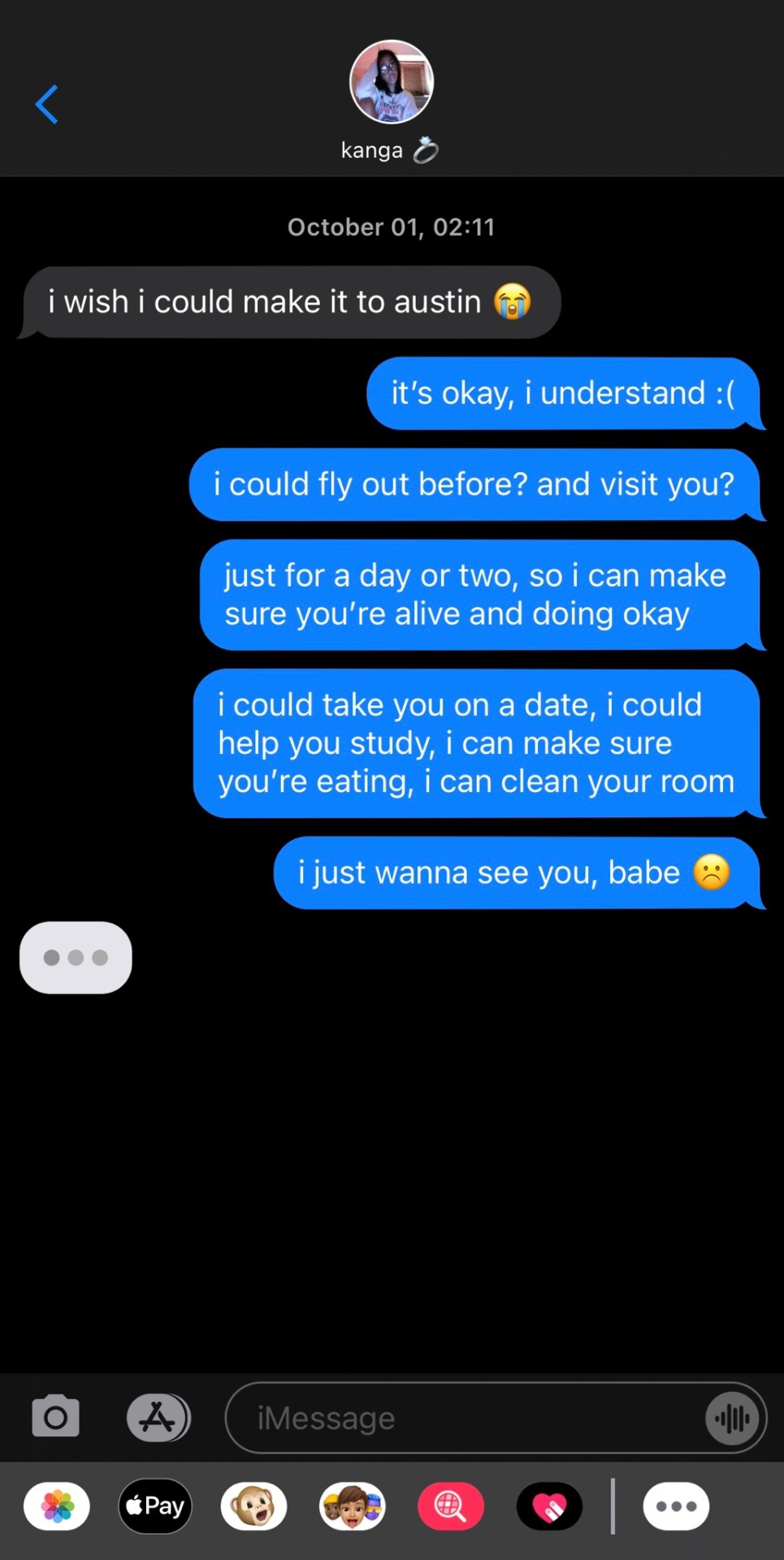Toggle the App Store apps drawer
Image resolution: width=784 pixels, height=1560 pixels.
(158, 1418)
